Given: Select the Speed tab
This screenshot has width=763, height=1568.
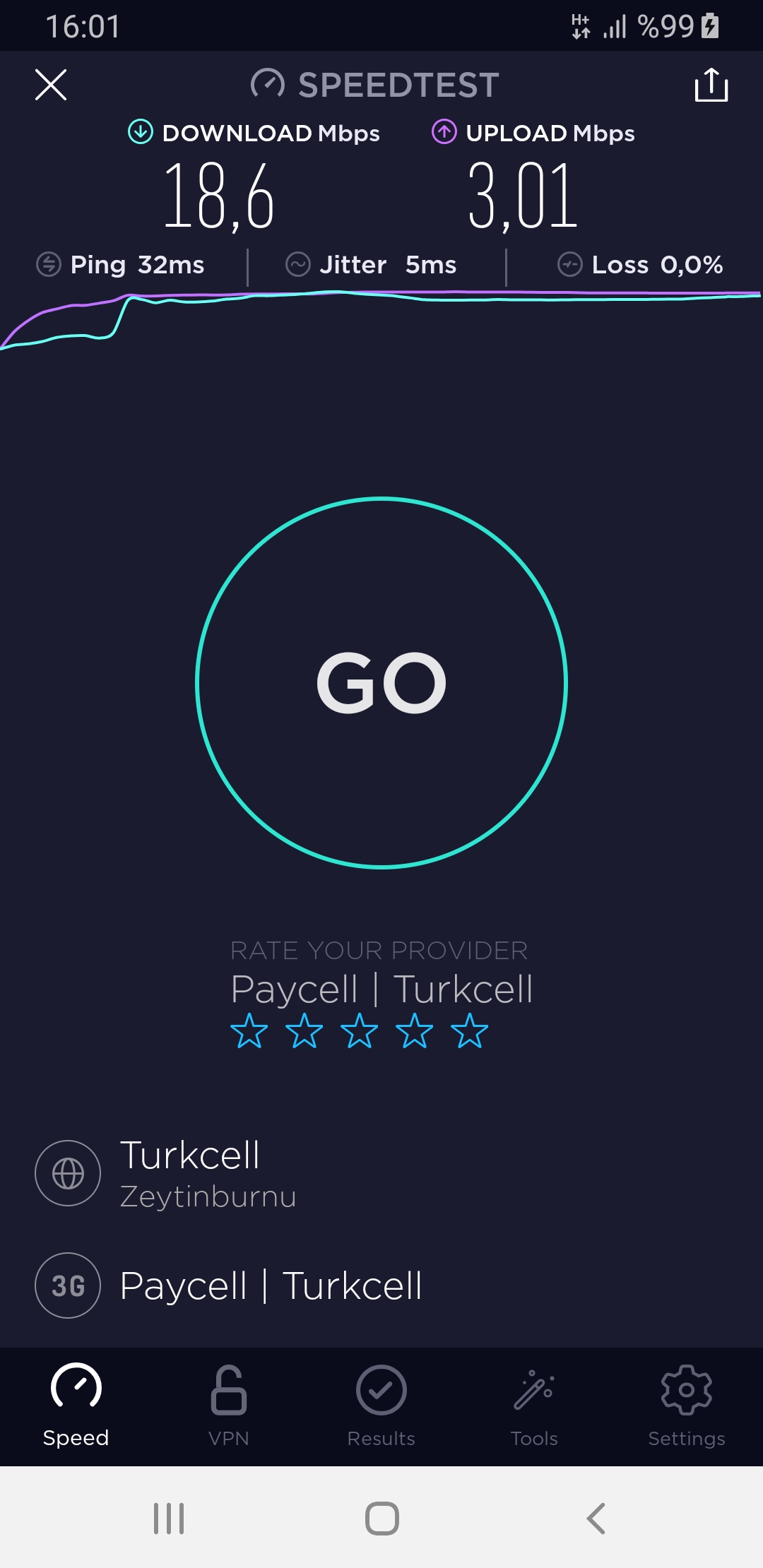Looking at the screenshot, I should (76, 1406).
